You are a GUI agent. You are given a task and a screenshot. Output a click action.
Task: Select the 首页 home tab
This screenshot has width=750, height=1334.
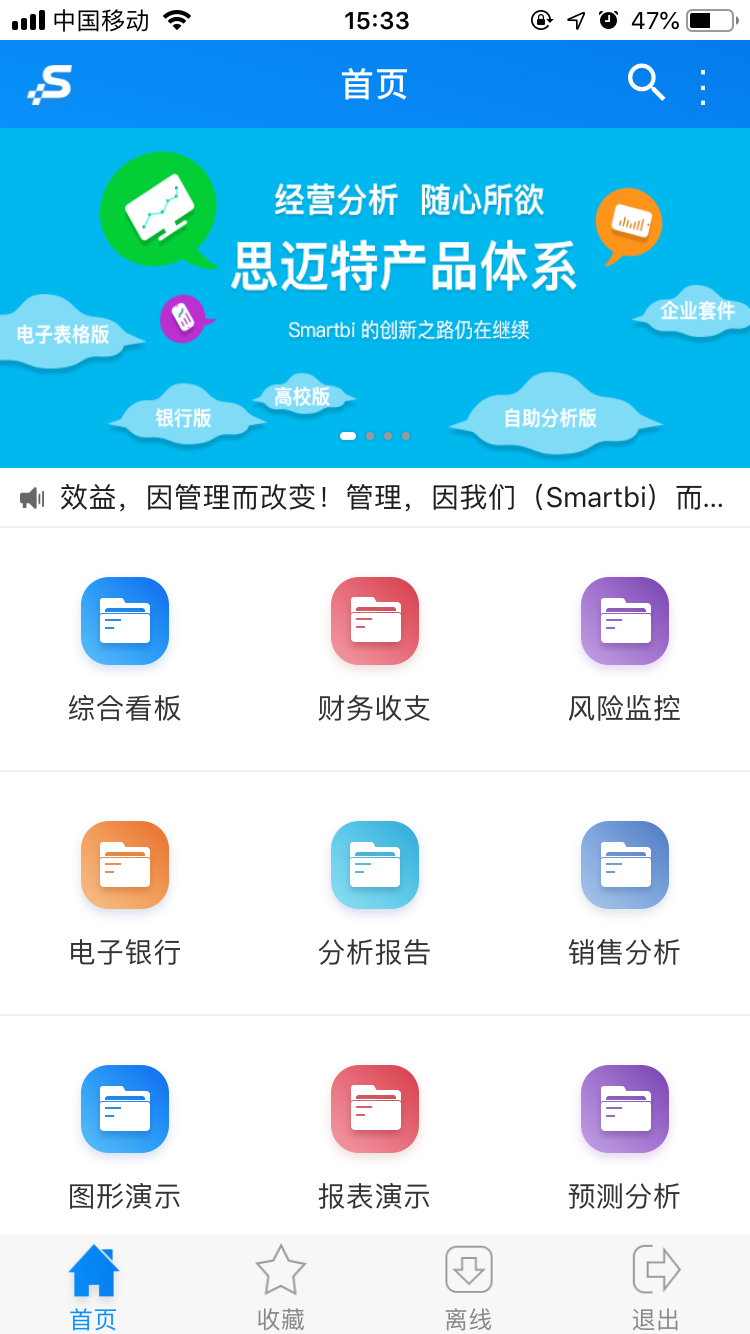point(94,1288)
